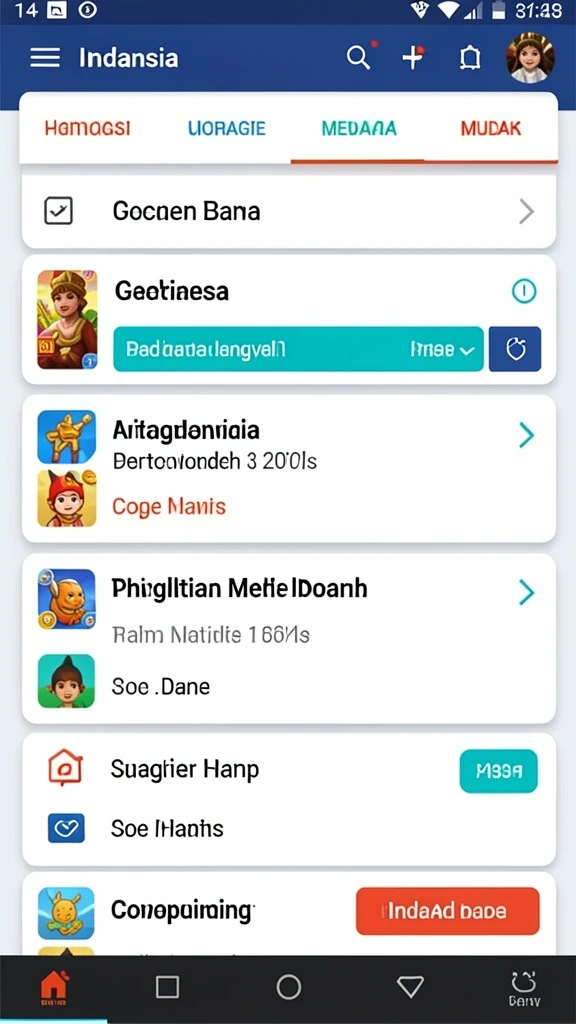Open the notifications bell

[x=470, y=58]
